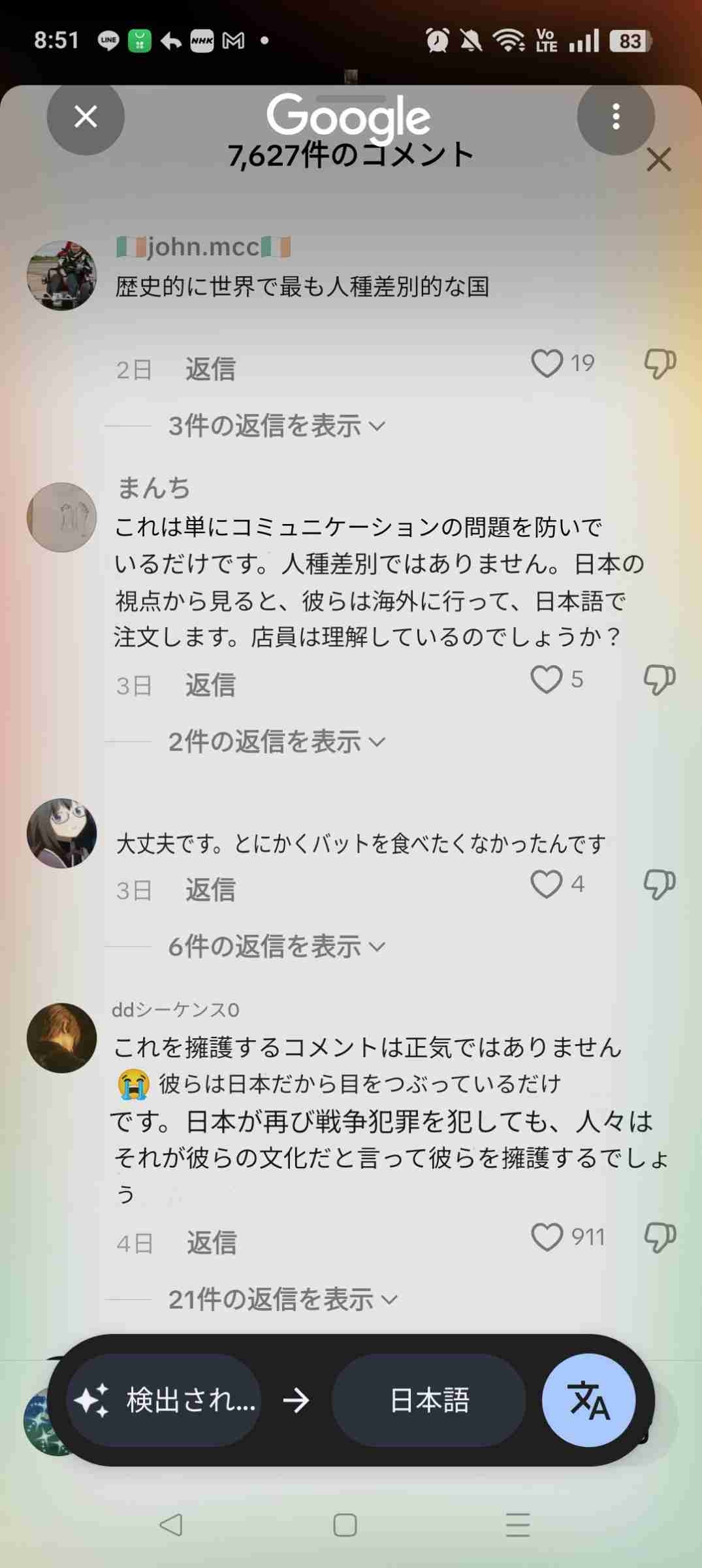This screenshot has width=702, height=1568.
Task: Reply to john.mcc's comment
Action: (x=210, y=370)
